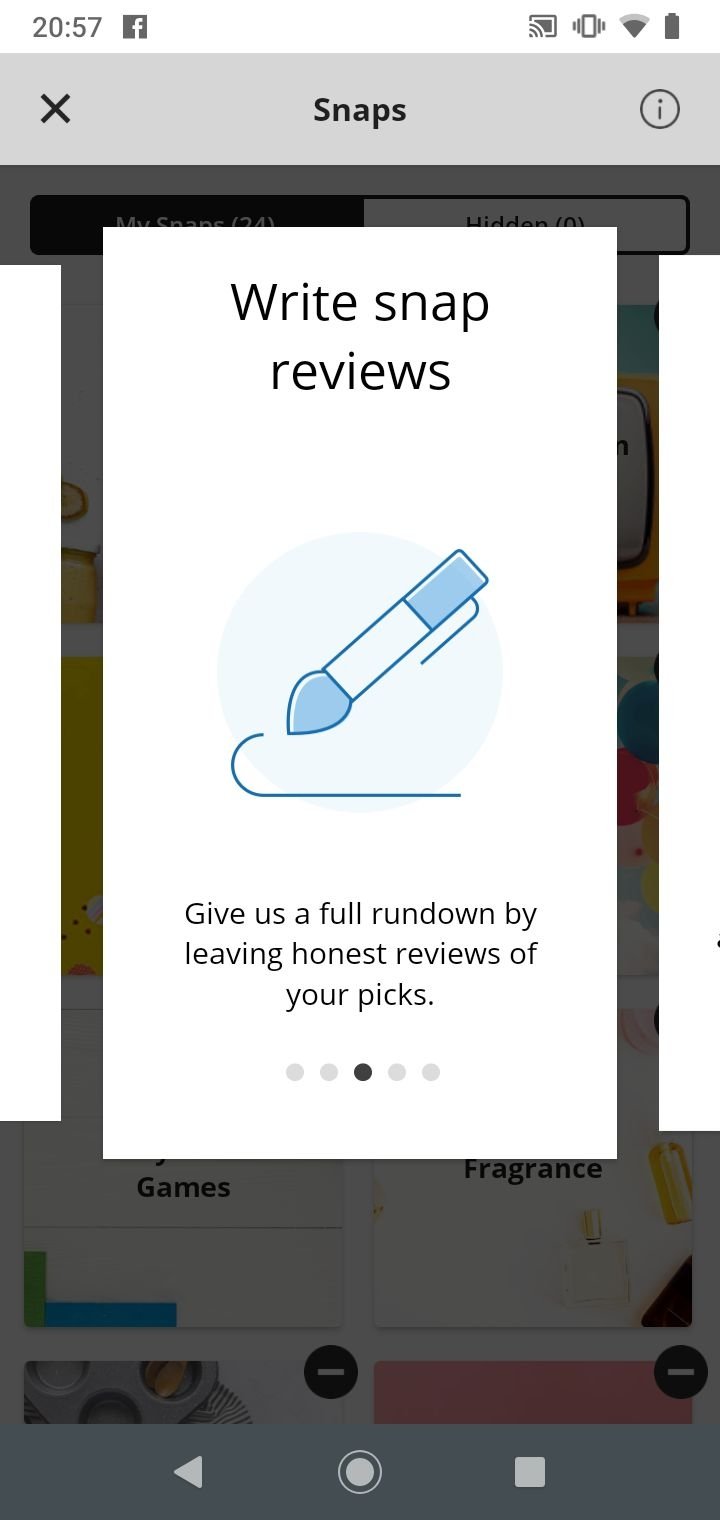Screen dimensions: 720x1520
Task: Jump to the first onboarding page dot
Action: click(295, 1072)
